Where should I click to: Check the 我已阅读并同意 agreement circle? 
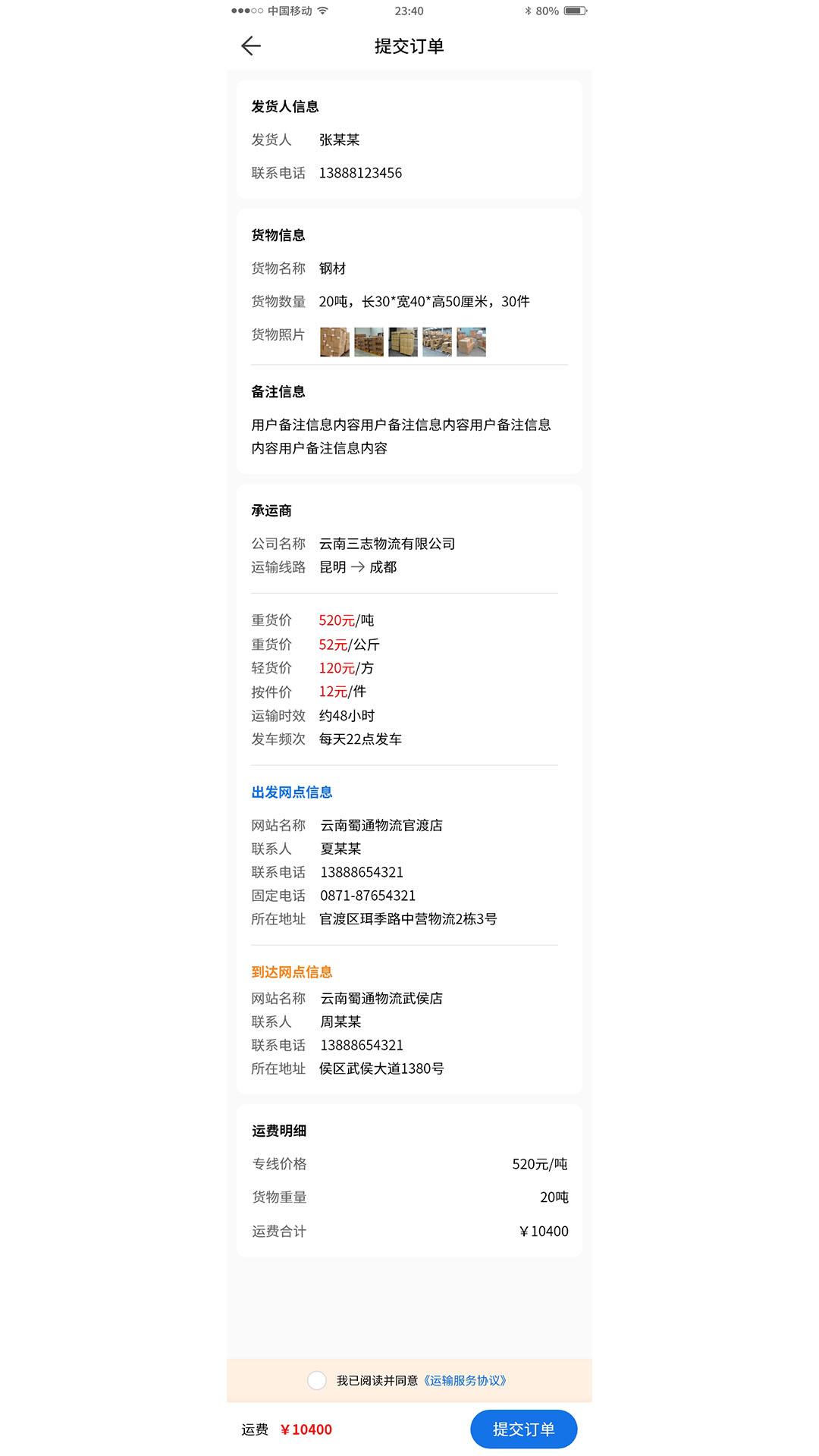[317, 1380]
